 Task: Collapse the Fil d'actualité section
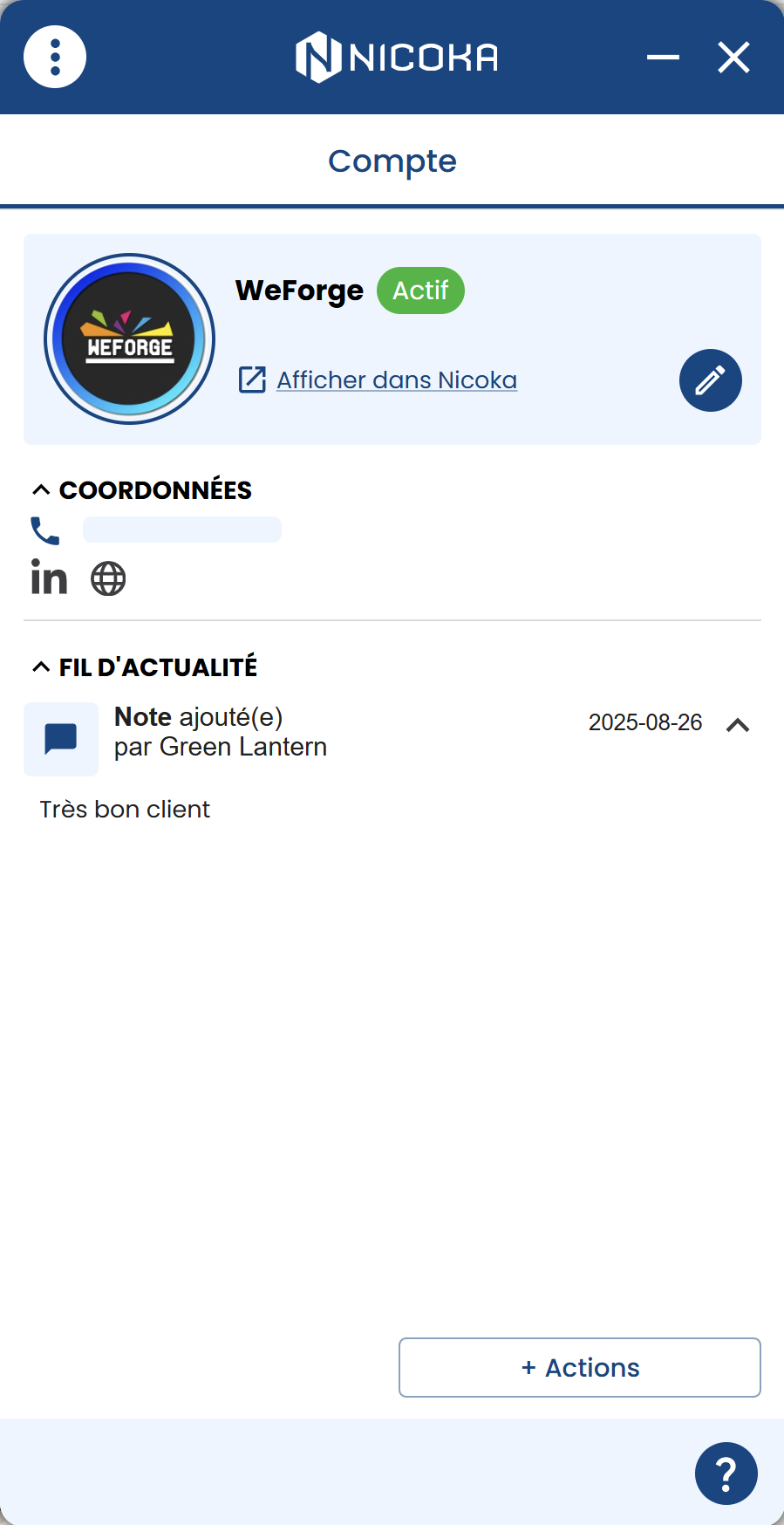[41, 667]
